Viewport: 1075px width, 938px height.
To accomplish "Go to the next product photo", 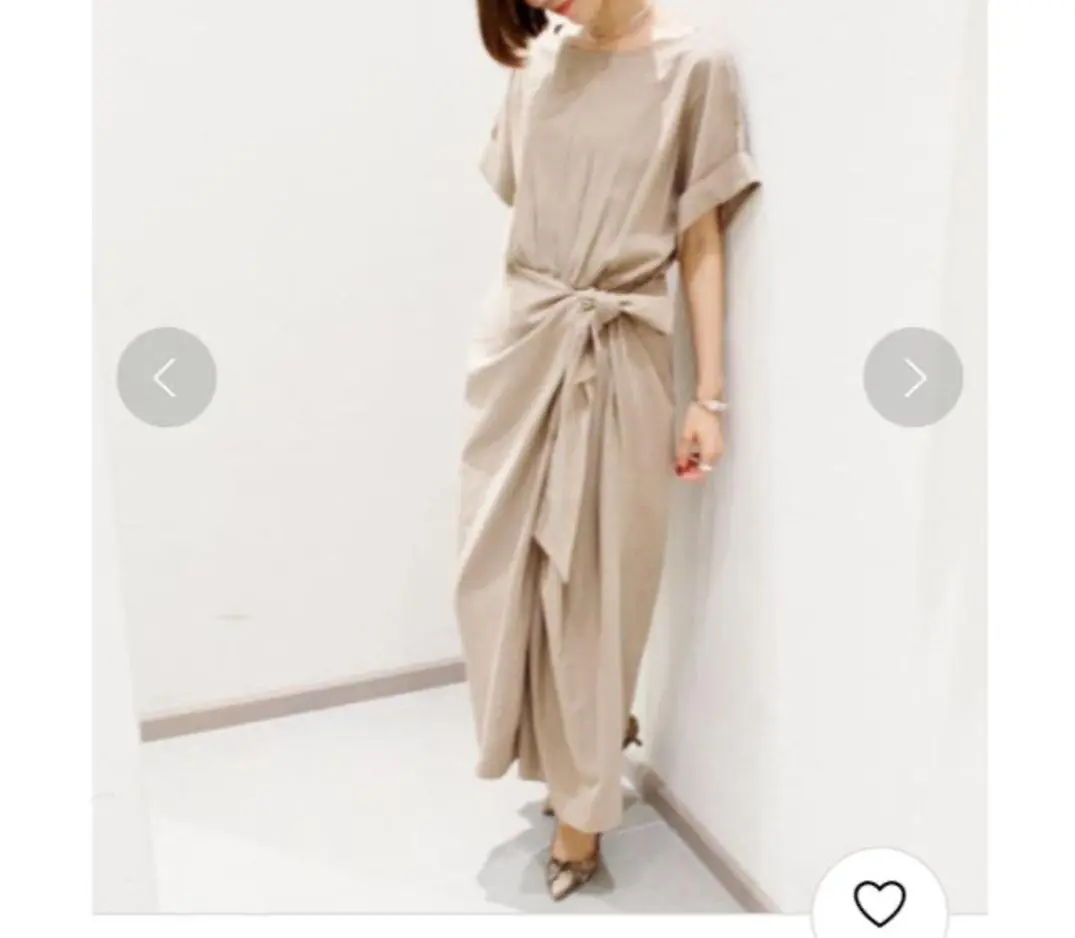I will pos(912,378).
